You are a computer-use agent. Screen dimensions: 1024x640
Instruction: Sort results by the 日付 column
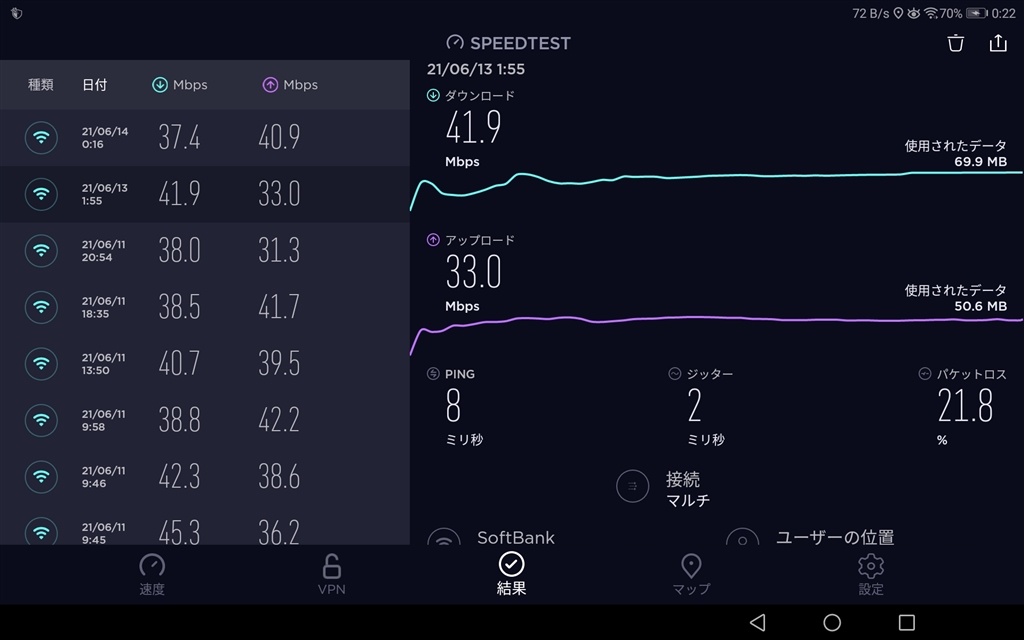pos(94,85)
